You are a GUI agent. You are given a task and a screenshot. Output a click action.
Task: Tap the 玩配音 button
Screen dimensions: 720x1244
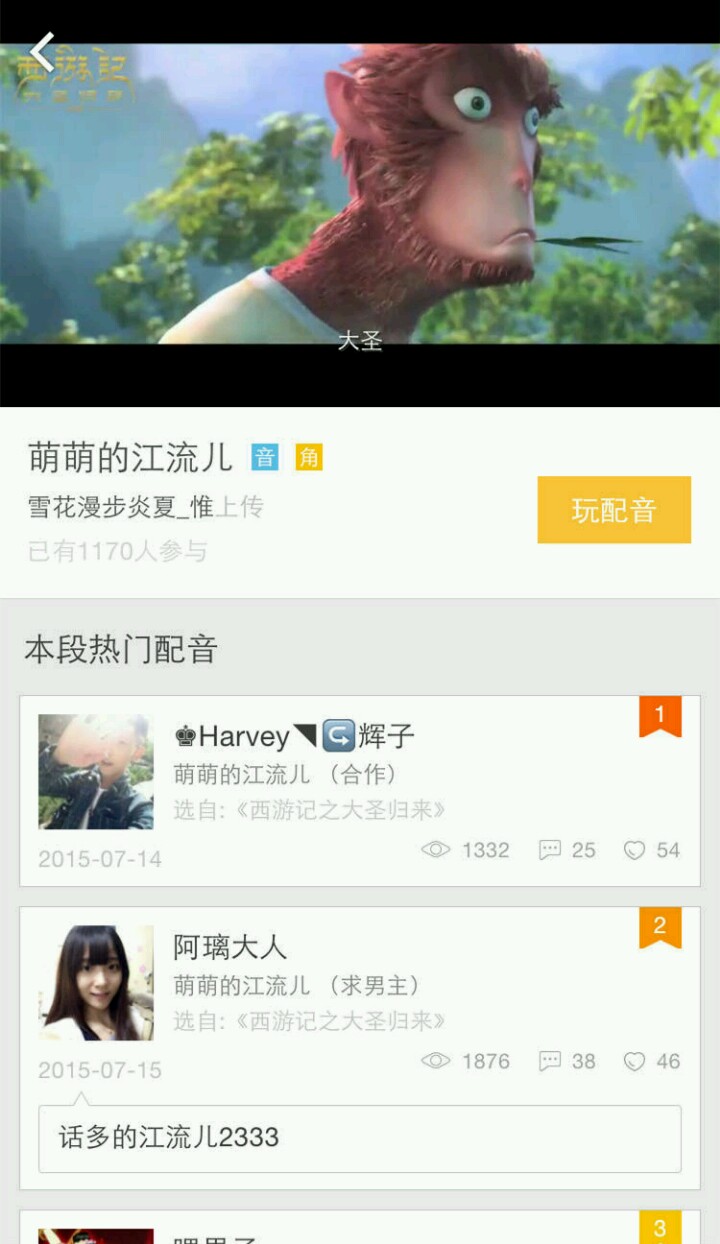[613, 510]
